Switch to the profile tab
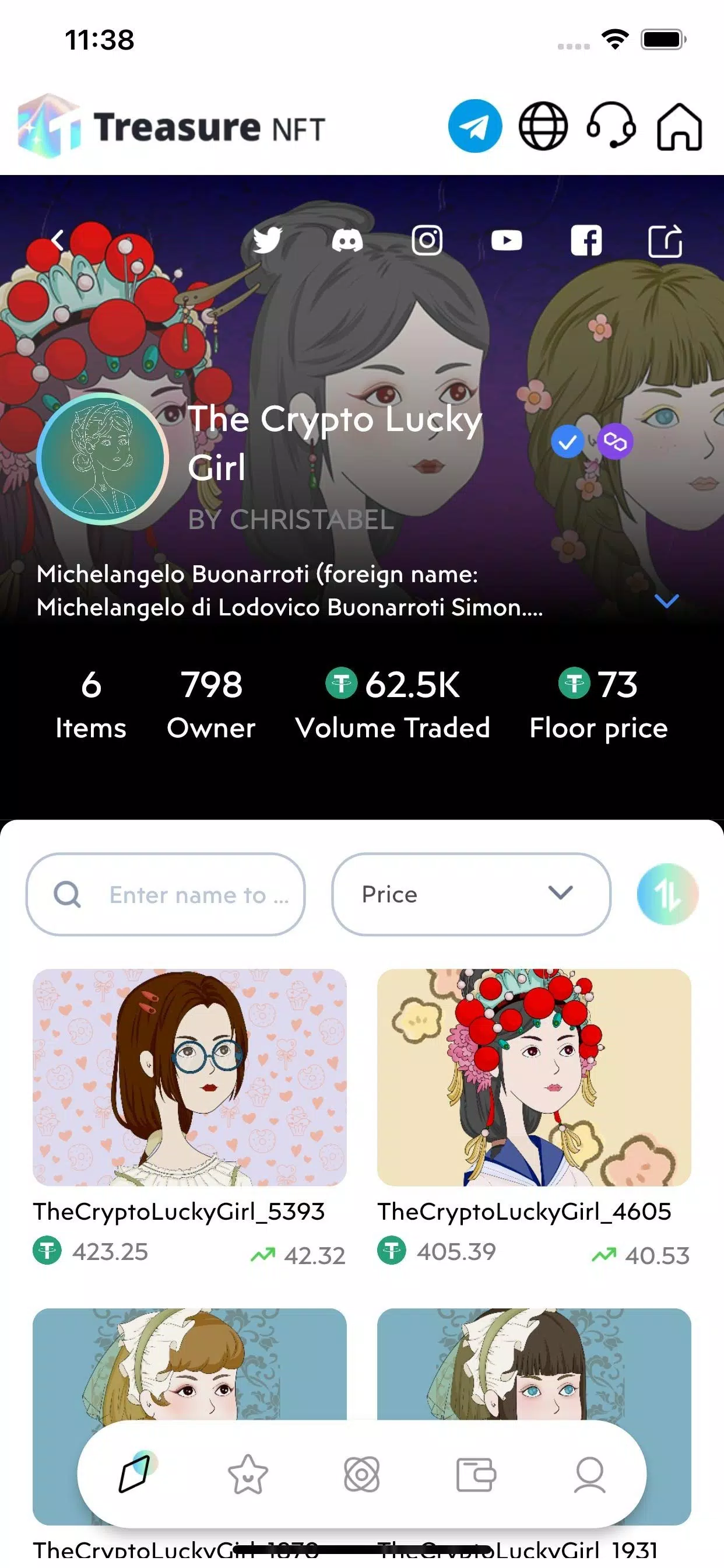 tap(589, 1474)
